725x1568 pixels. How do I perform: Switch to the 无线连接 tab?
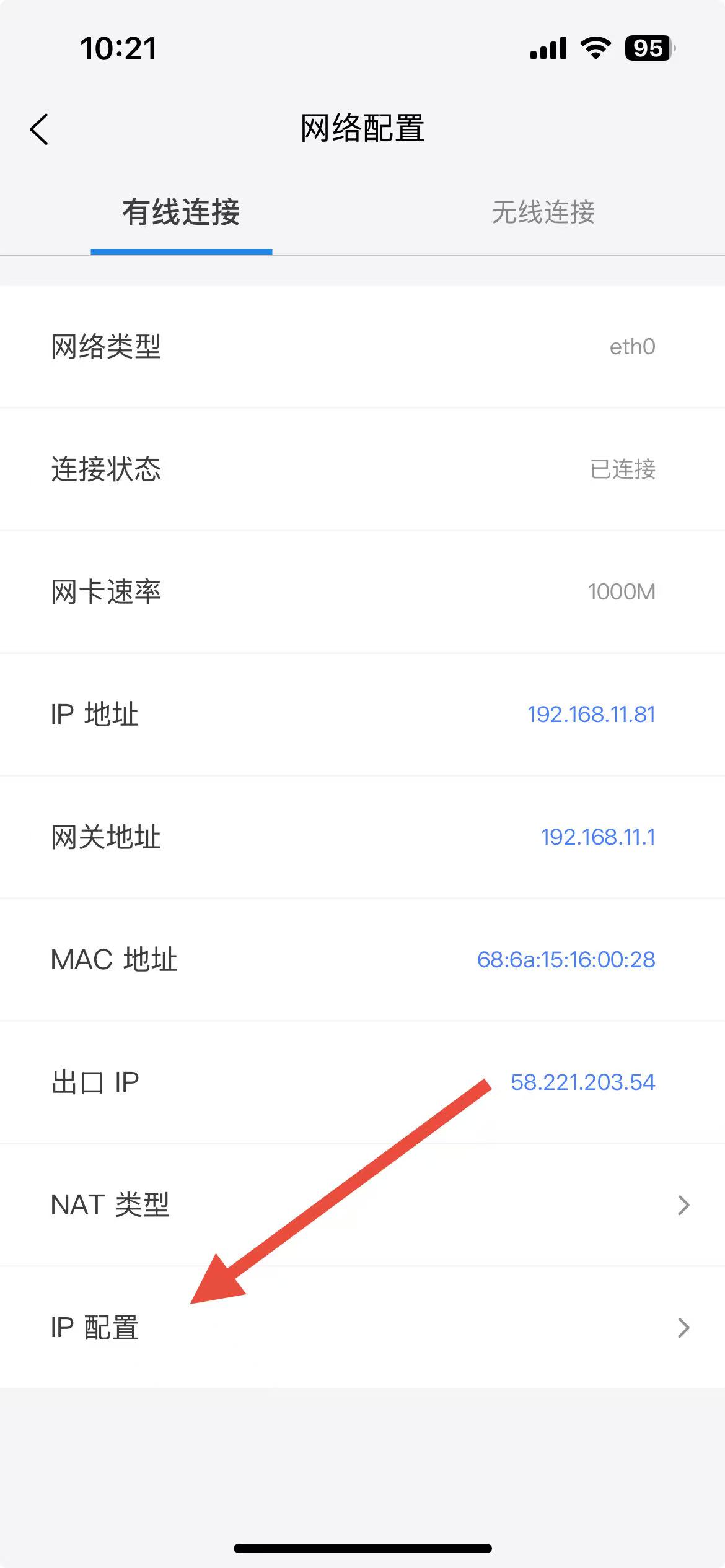[543, 212]
